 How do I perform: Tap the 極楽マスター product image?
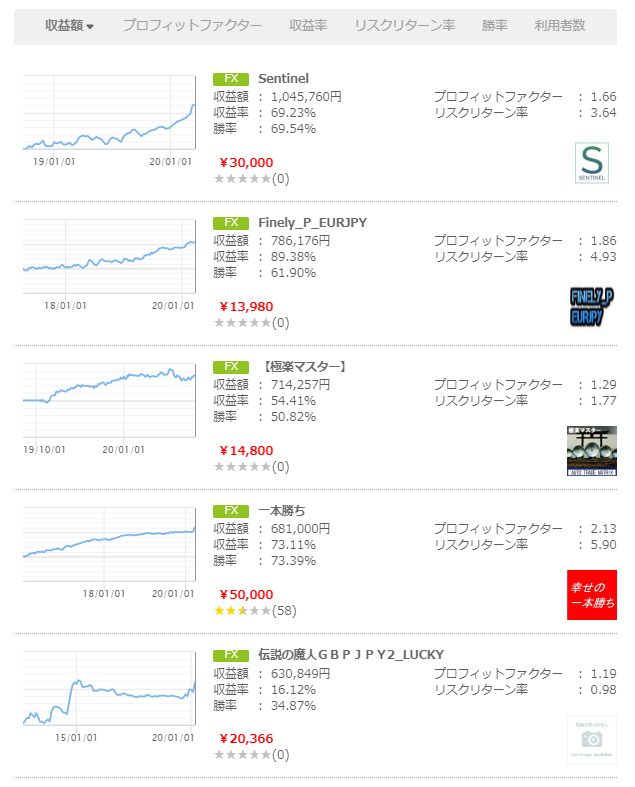[x=591, y=451]
